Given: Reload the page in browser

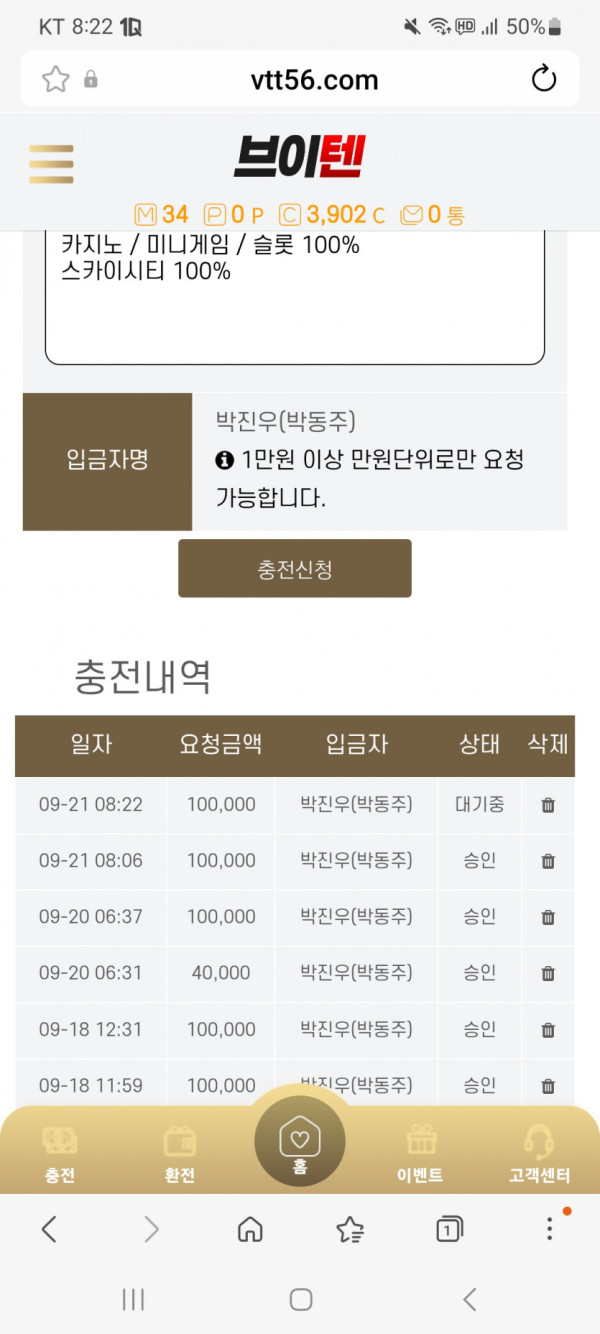Looking at the screenshot, I should 544,79.
